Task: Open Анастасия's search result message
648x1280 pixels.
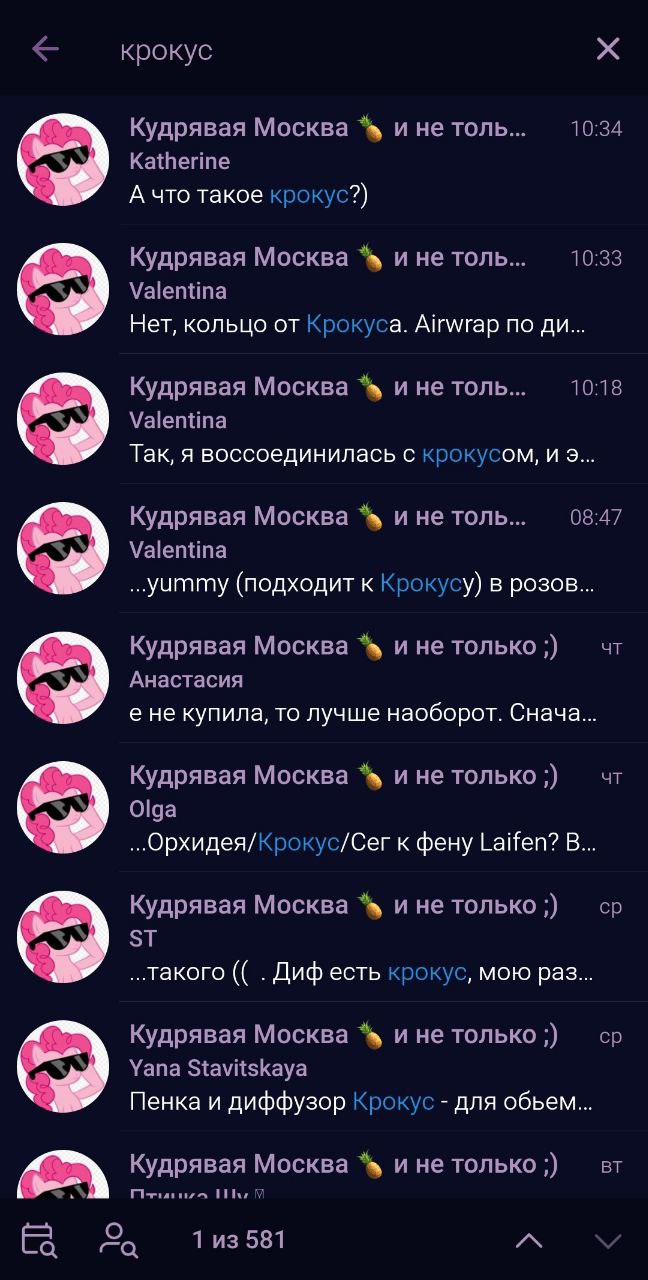Action: tap(324, 679)
